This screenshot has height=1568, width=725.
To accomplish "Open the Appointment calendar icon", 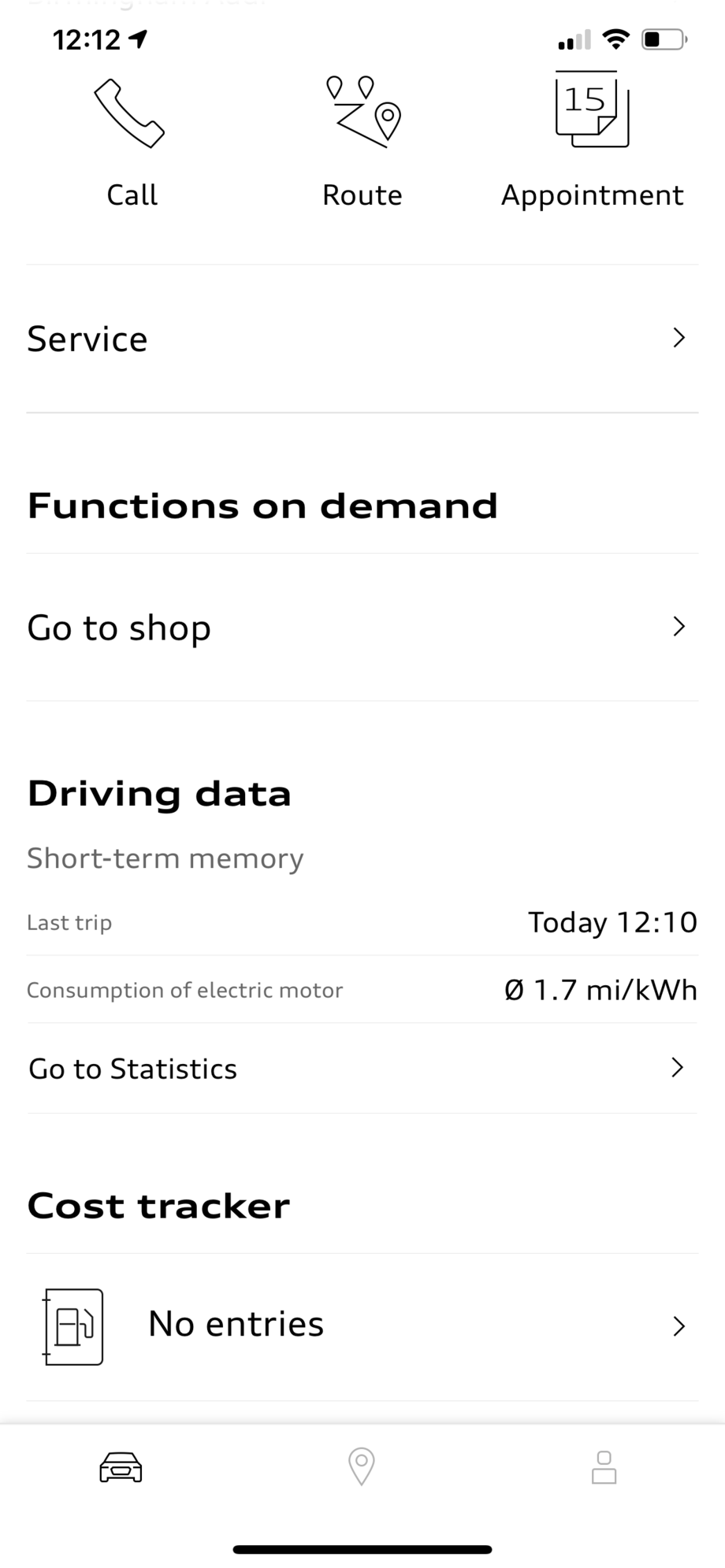I will point(592,110).
